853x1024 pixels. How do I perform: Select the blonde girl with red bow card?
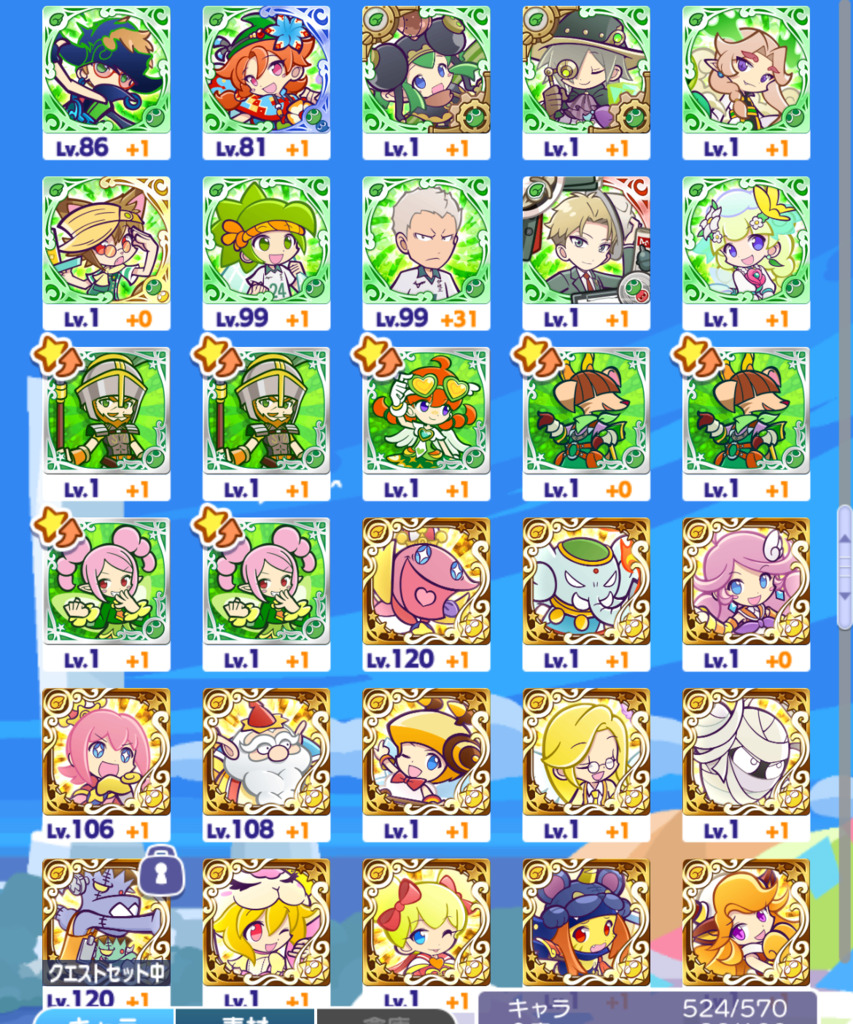coord(426,920)
